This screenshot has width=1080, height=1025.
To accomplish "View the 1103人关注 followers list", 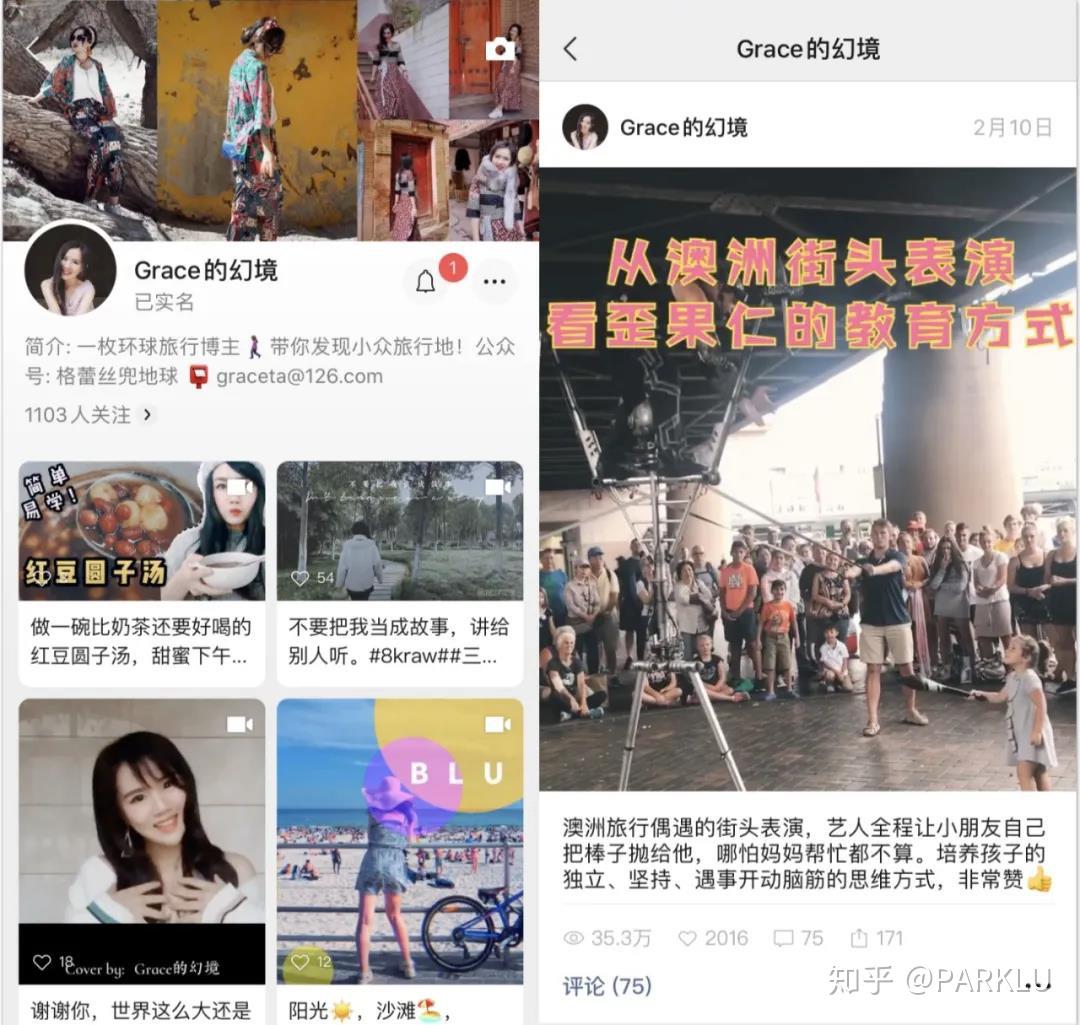I will [x=89, y=414].
